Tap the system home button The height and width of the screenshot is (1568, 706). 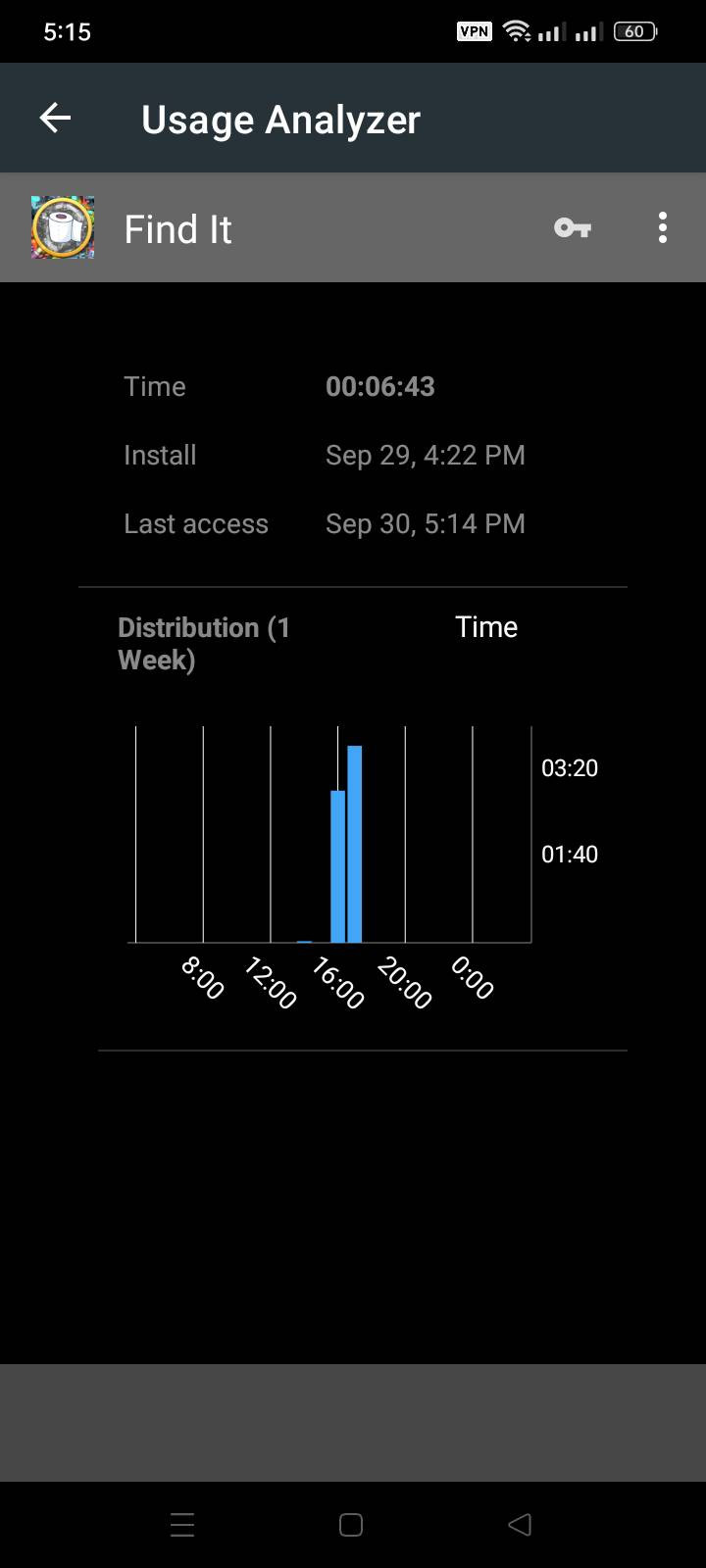tap(351, 1525)
